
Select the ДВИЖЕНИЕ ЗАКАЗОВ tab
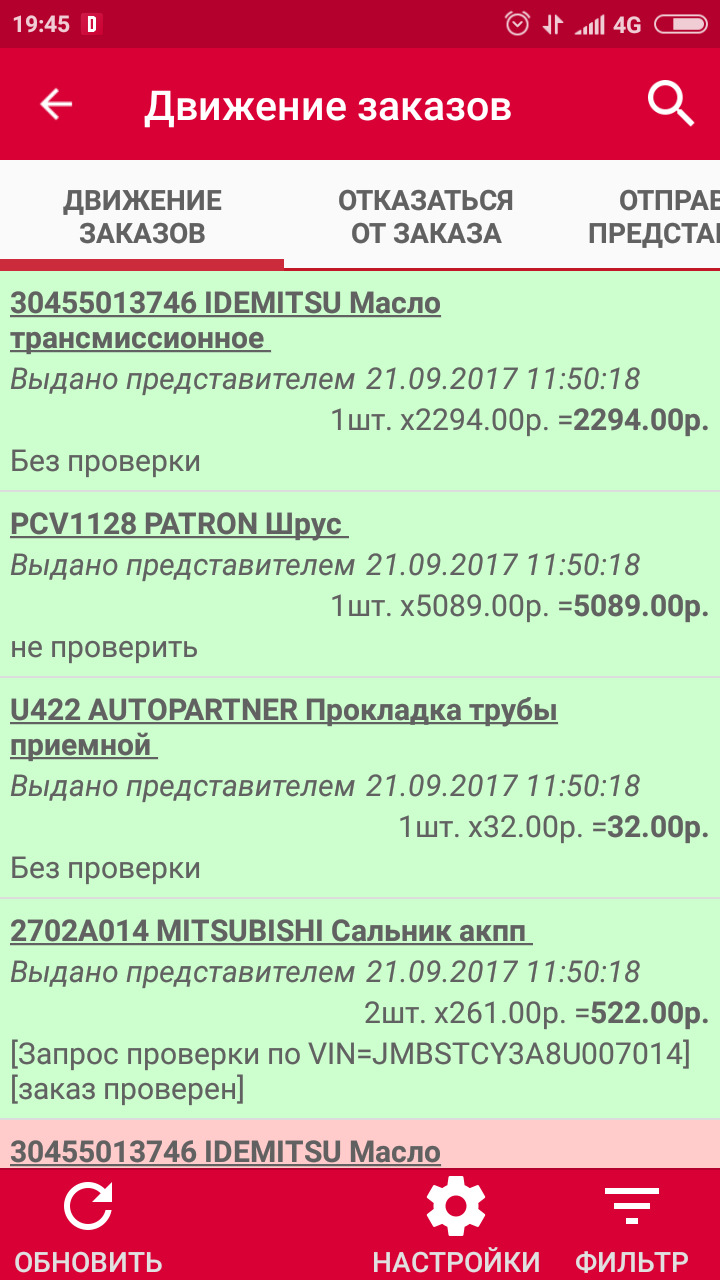(144, 212)
